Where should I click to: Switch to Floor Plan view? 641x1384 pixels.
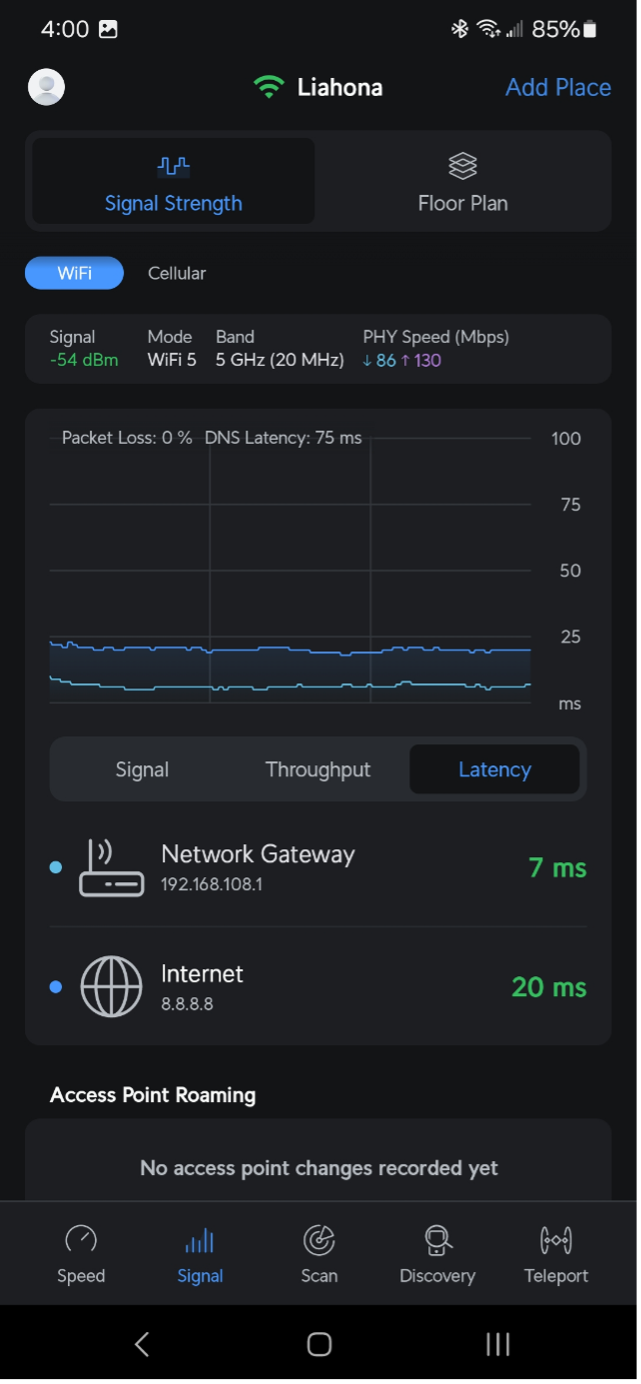[x=462, y=182]
